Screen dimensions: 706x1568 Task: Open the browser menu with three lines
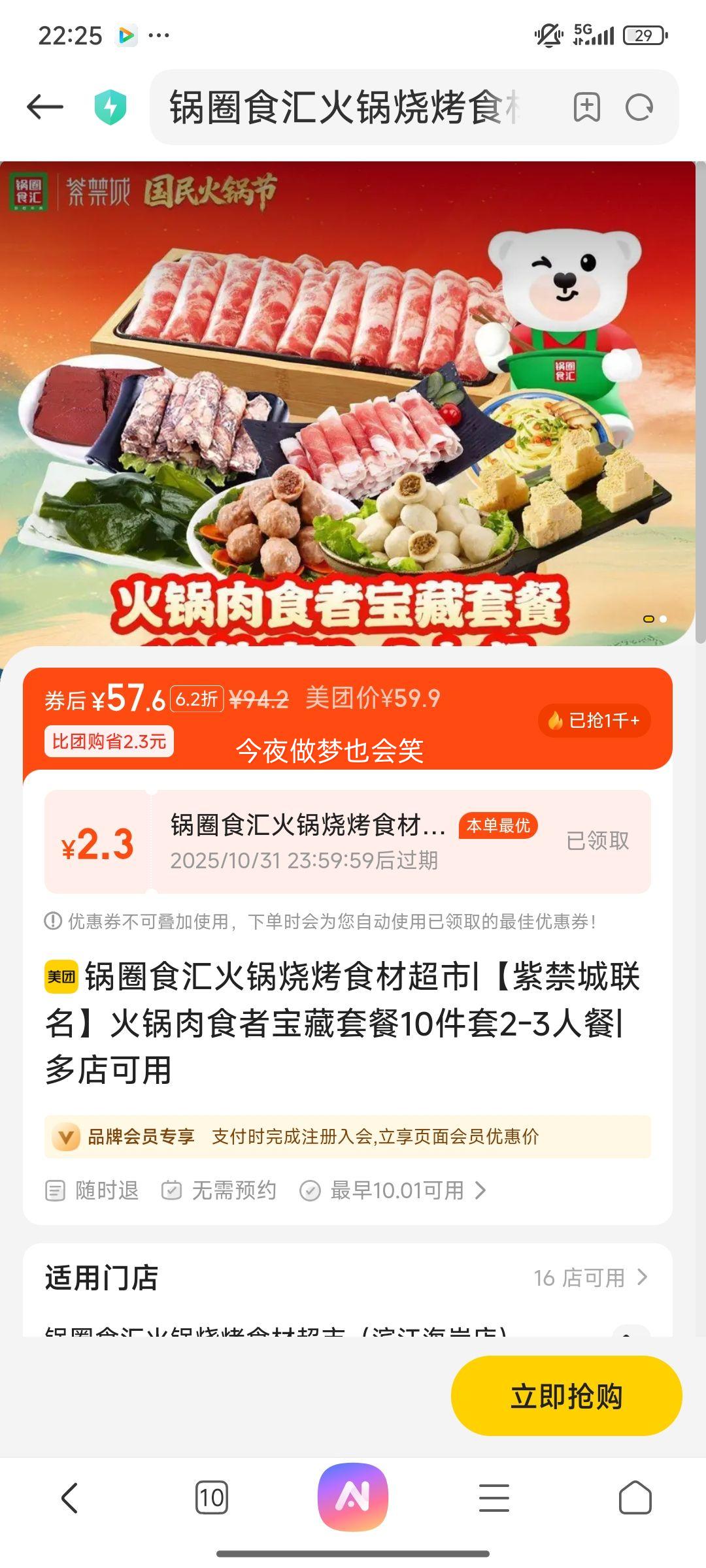[494, 1497]
